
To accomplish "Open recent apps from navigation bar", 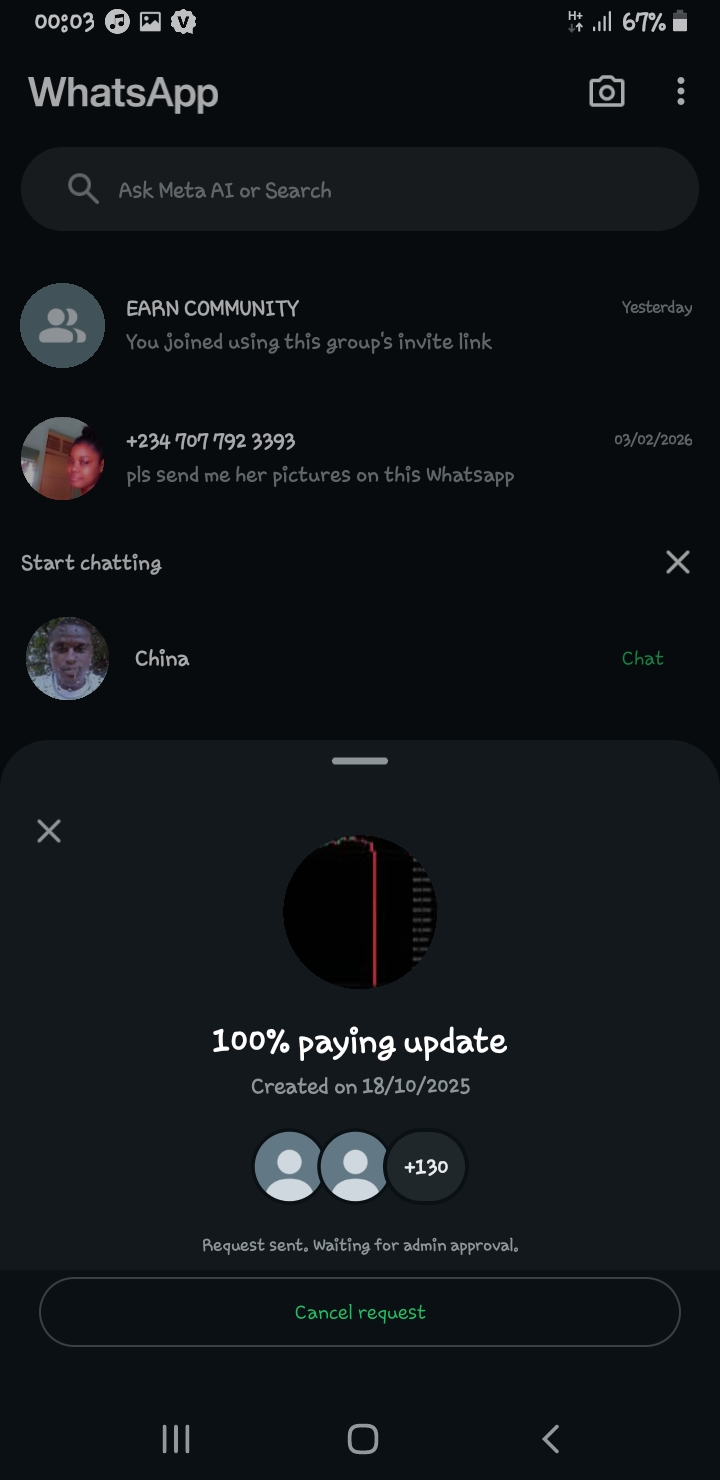I will (x=176, y=1439).
